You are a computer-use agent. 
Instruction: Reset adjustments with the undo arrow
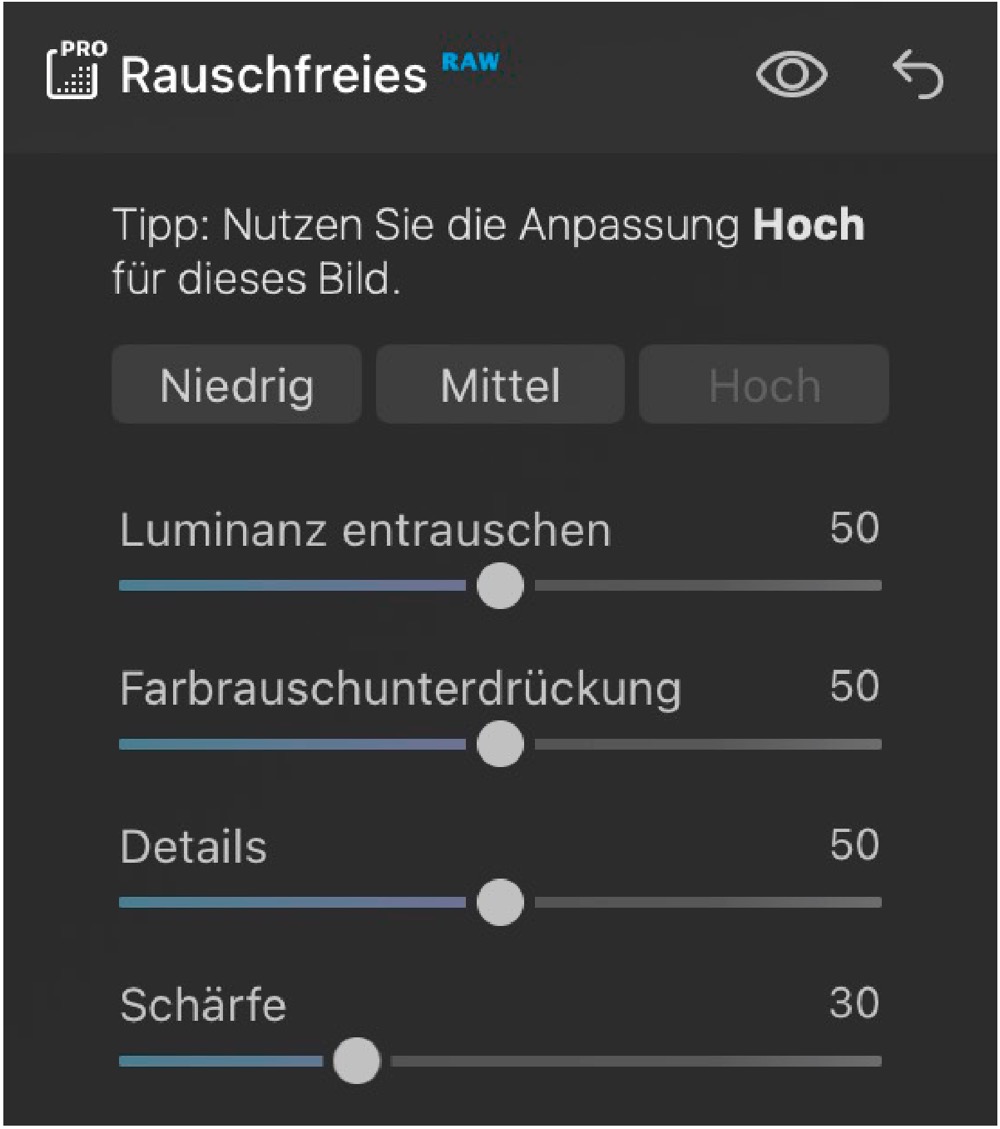[x=917, y=76]
